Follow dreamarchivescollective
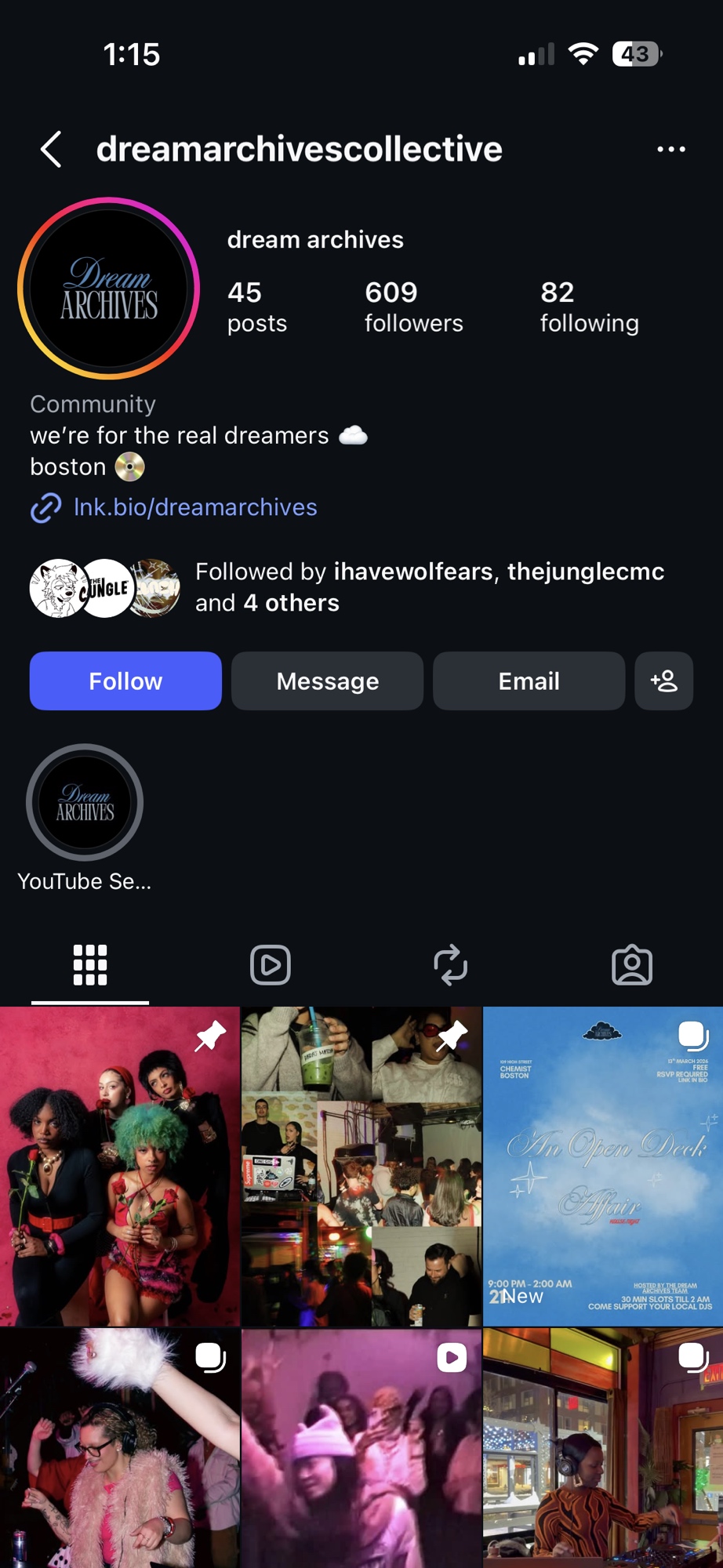The image size is (723, 1568). tap(125, 681)
